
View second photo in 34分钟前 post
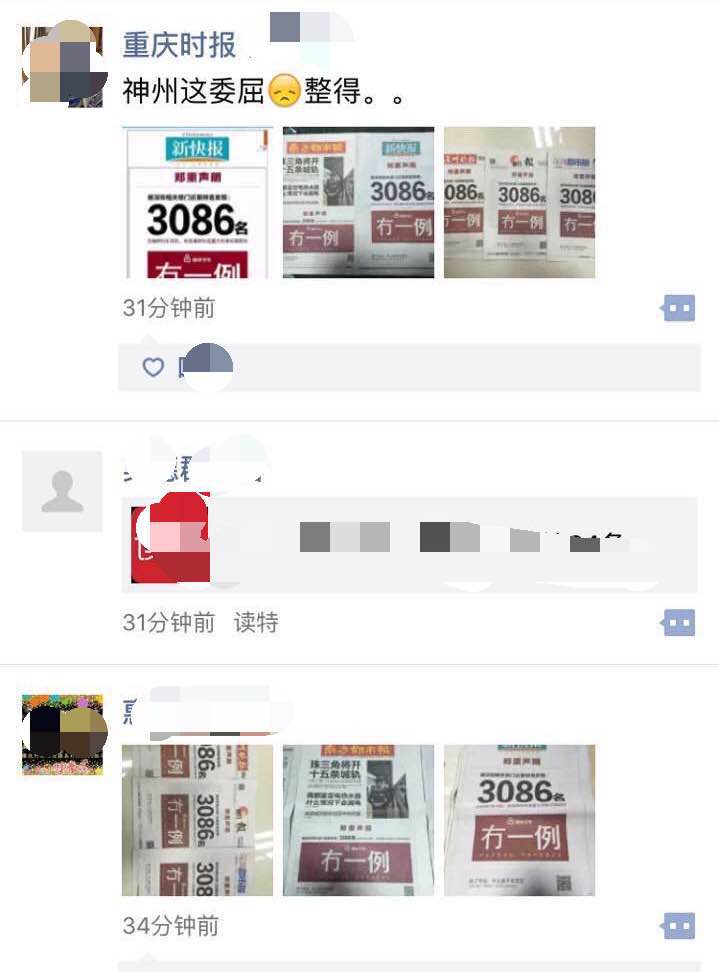358,820
